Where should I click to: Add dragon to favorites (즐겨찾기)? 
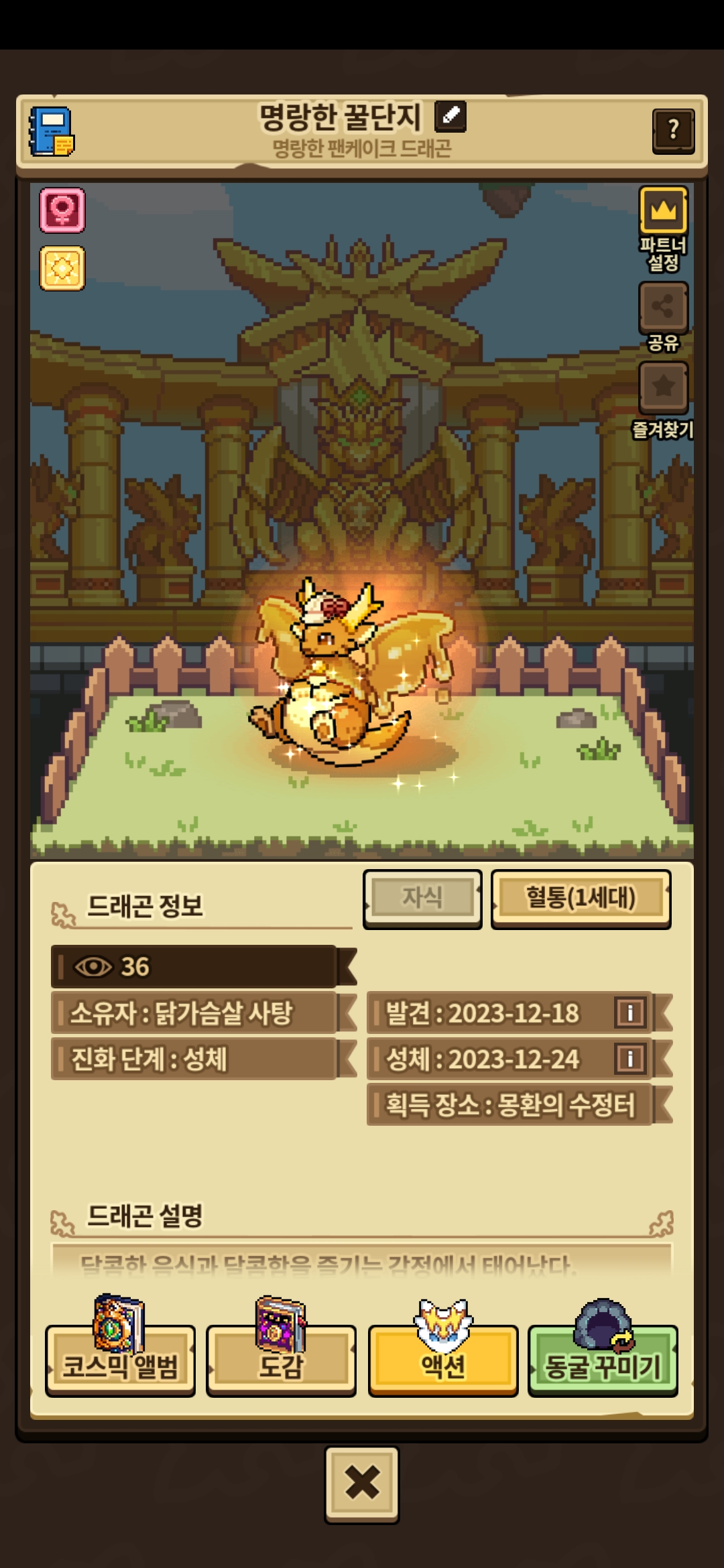tap(663, 399)
